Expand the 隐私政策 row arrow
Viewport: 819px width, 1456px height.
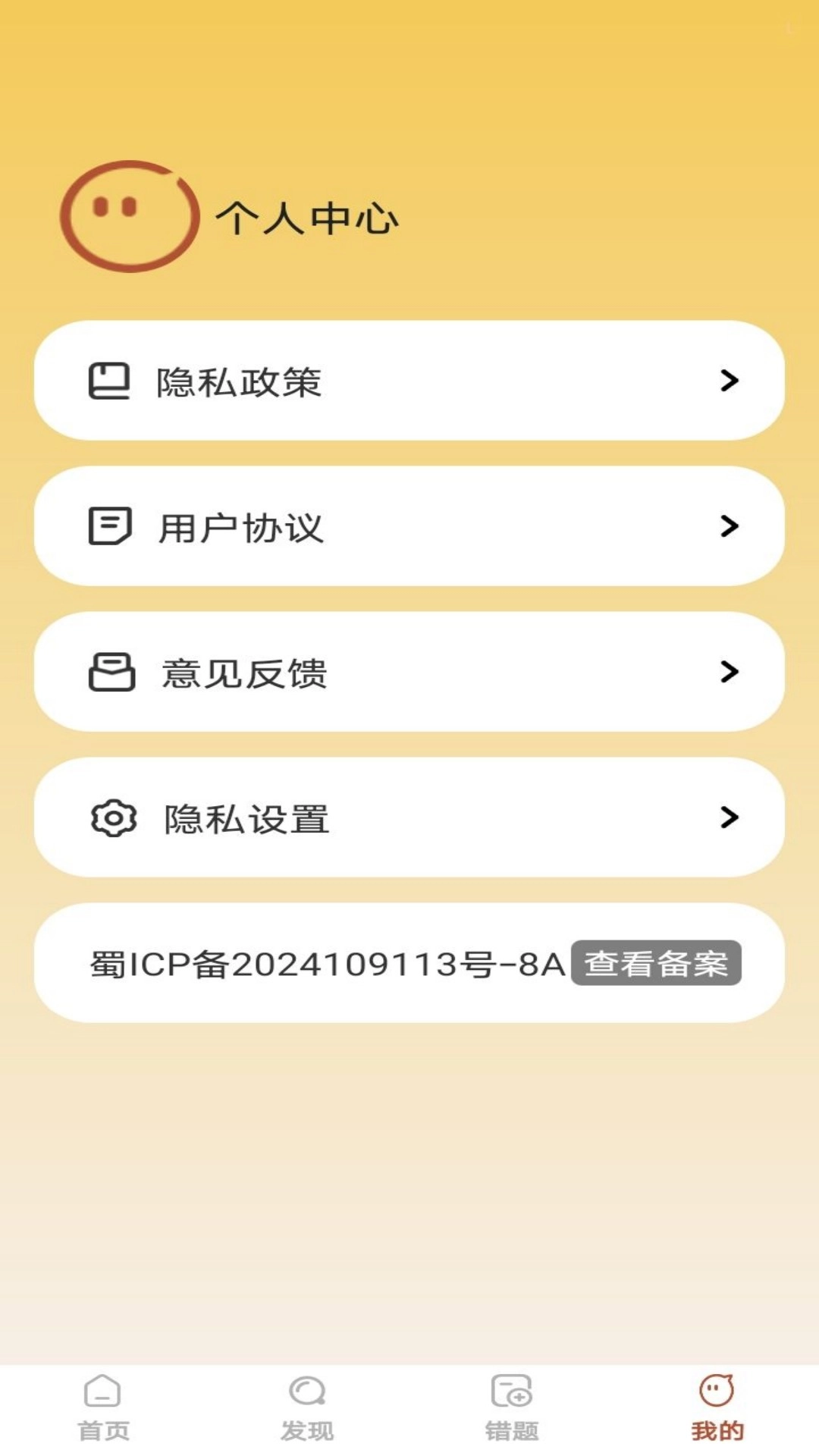(x=730, y=381)
